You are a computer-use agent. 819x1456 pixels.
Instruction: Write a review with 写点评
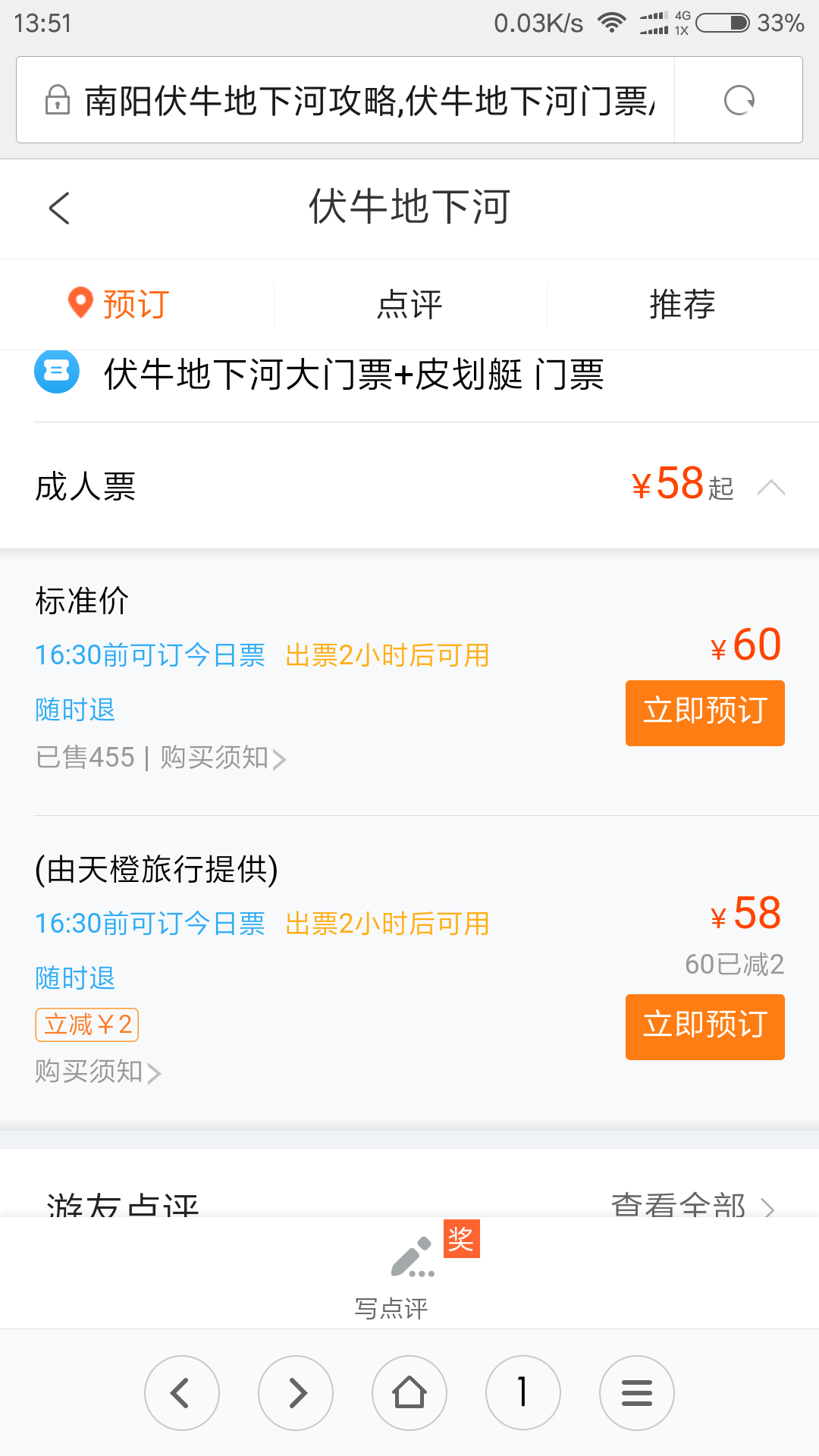[393, 1274]
